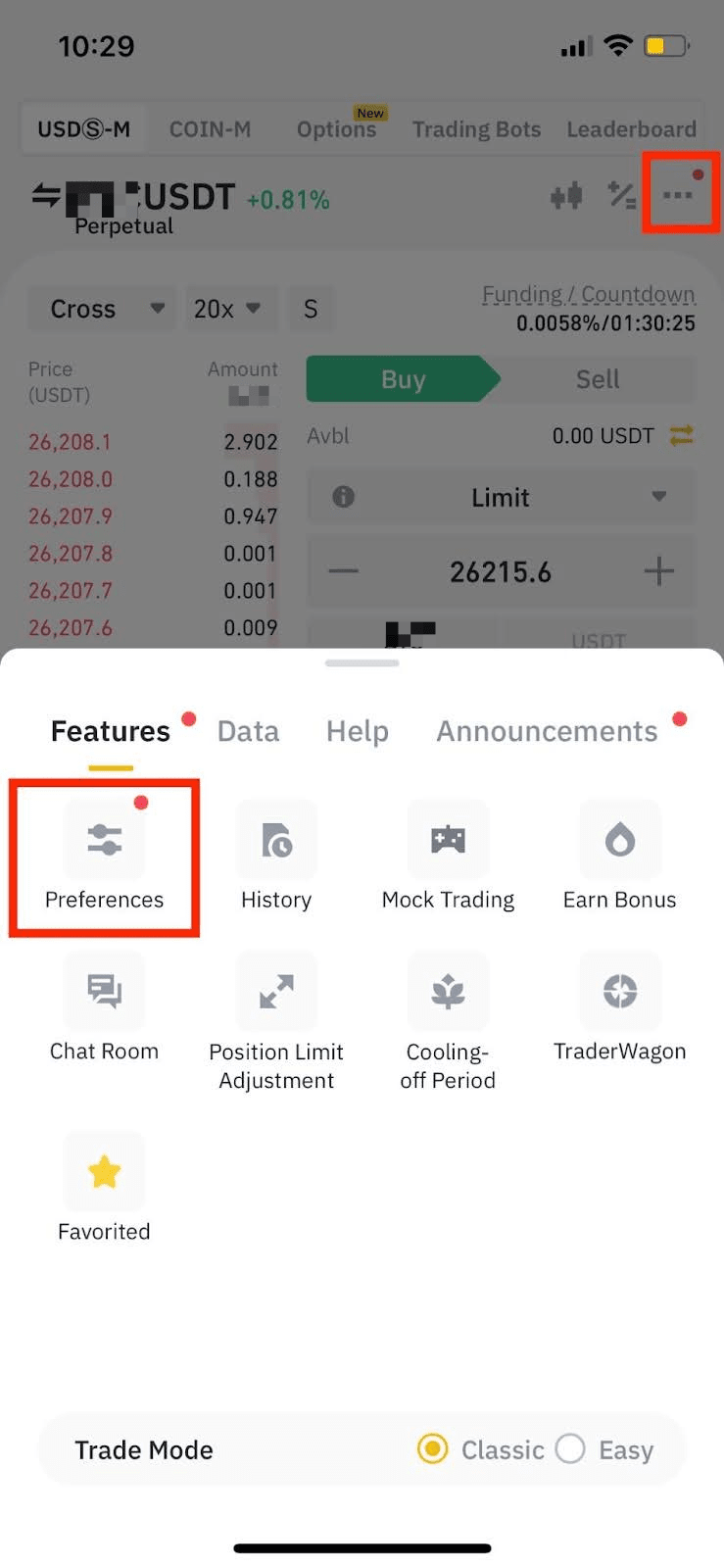The image size is (724, 1568).
Task: Open the Announcements tab
Action: [546, 730]
